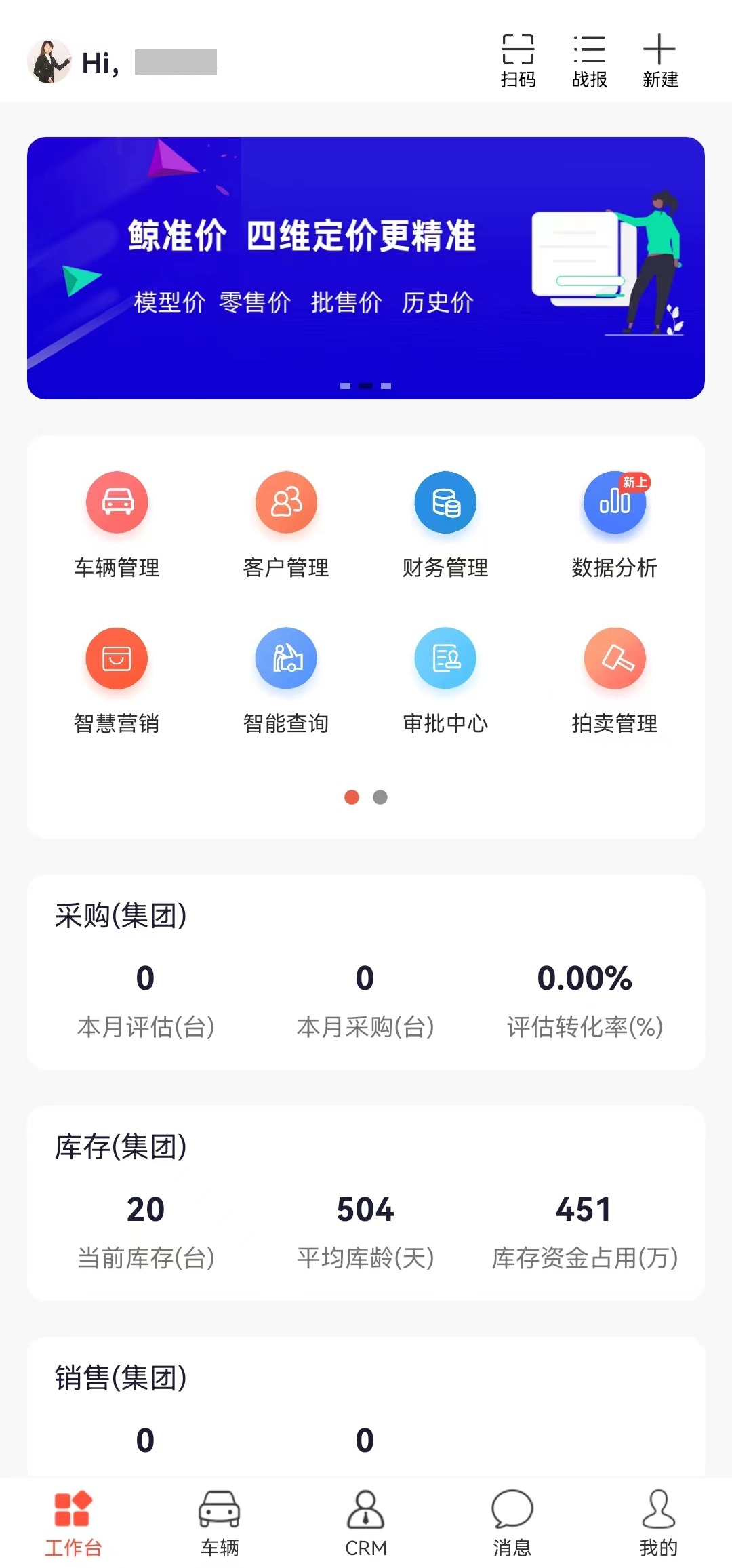The height and width of the screenshot is (1568, 732).
Task: Select the 工作台 workbench tab
Action: tap(73, 1523)
